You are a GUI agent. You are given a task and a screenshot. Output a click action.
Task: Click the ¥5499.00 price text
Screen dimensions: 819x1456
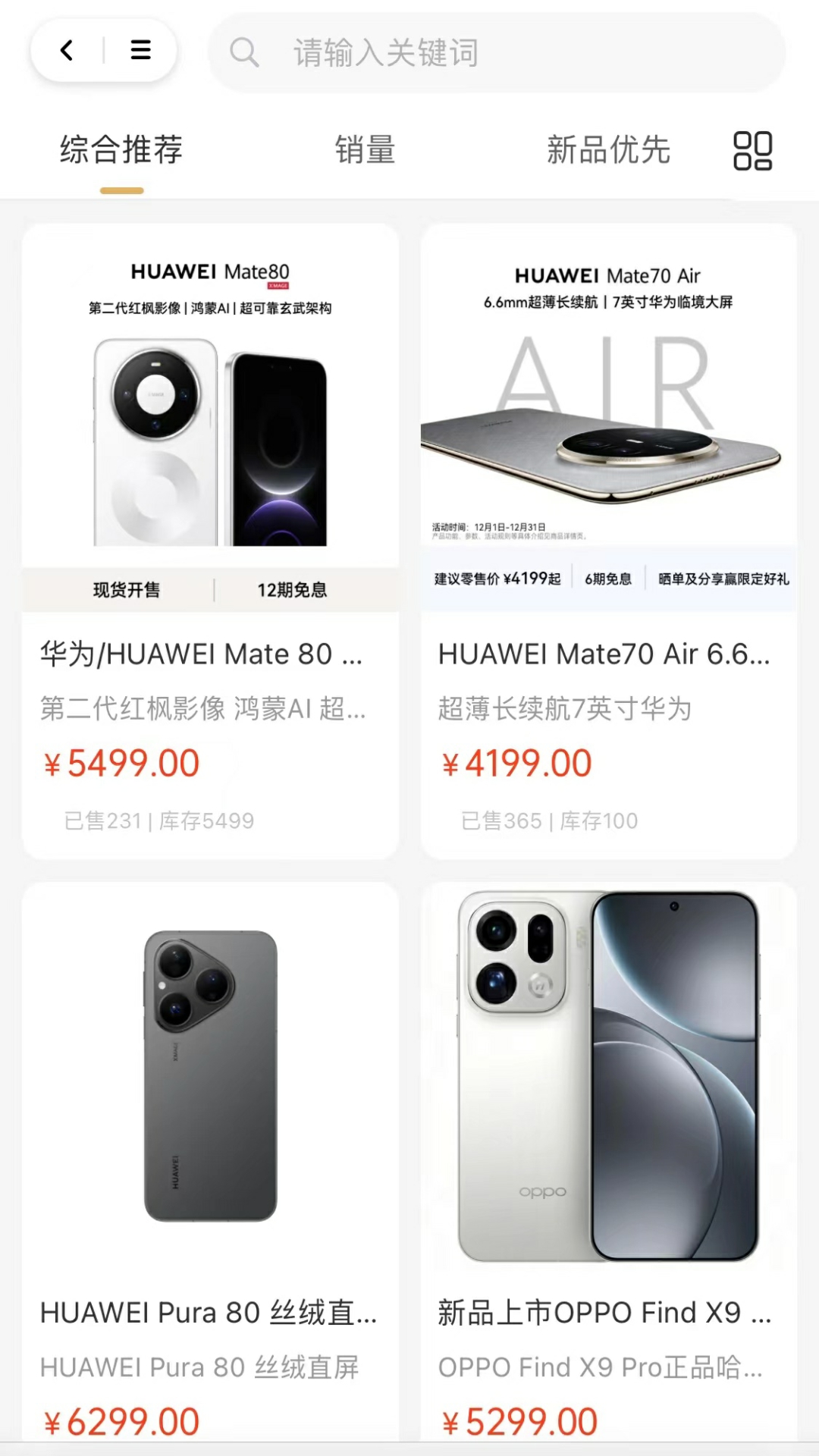[121, 763]
